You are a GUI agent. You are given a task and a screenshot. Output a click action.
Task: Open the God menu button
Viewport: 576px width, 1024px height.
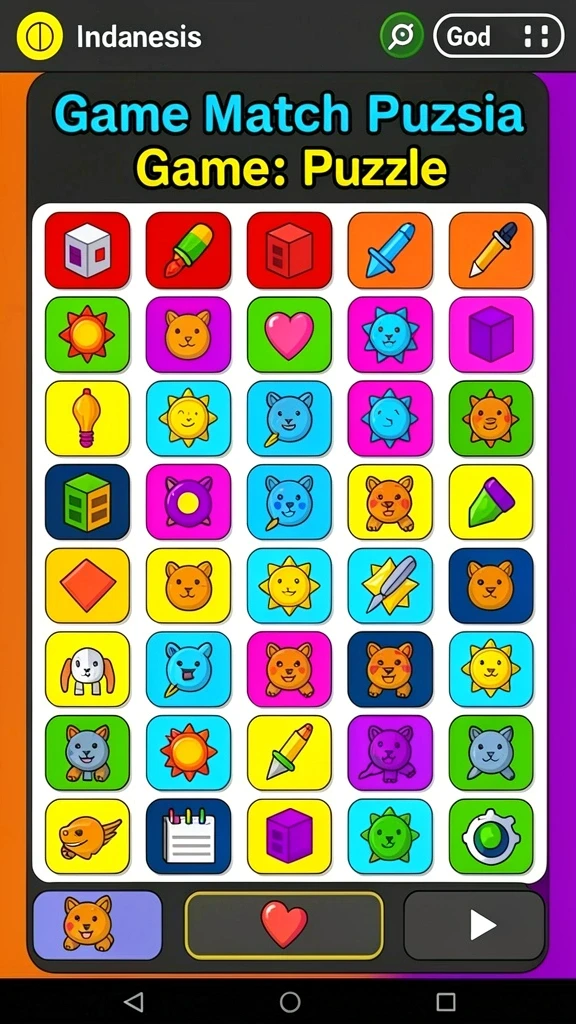498,36
